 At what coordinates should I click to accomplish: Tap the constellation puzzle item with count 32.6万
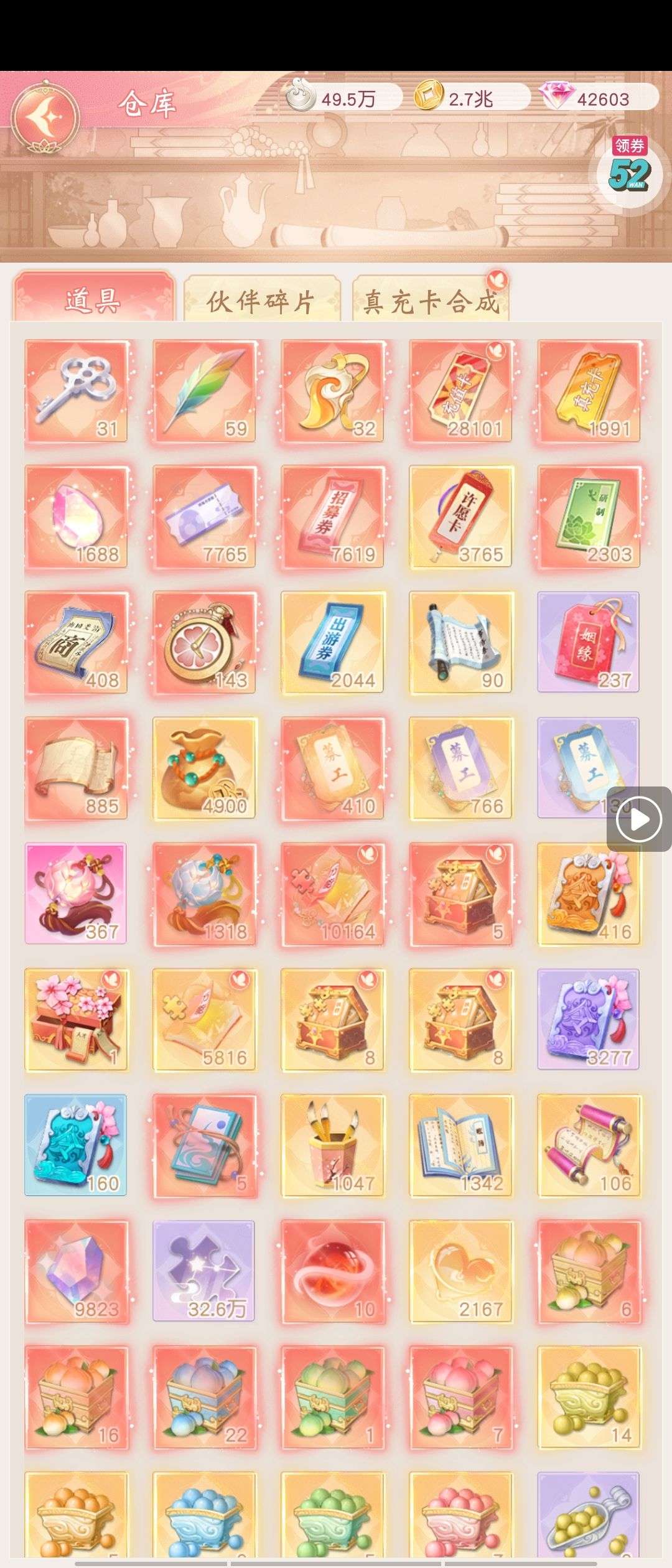[205, 1272]
